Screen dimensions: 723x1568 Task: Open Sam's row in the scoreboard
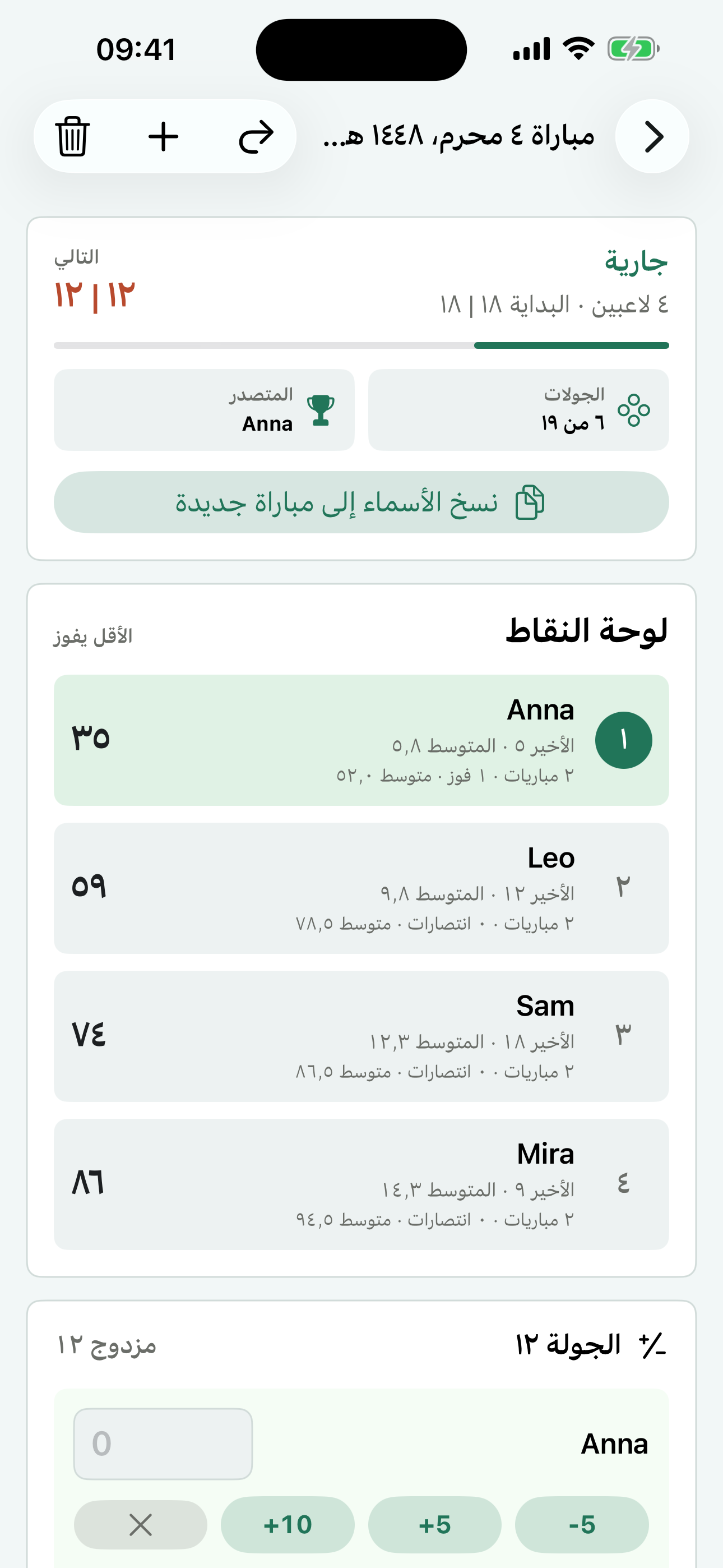point(361,1036)
